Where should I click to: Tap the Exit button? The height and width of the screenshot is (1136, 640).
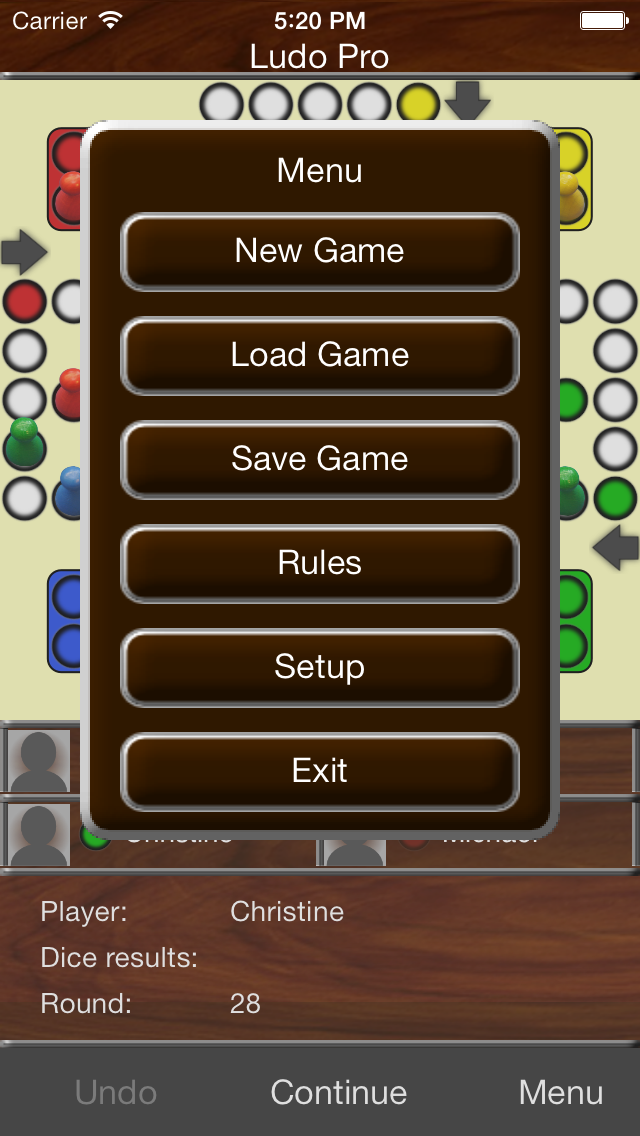tap(320, 771)
